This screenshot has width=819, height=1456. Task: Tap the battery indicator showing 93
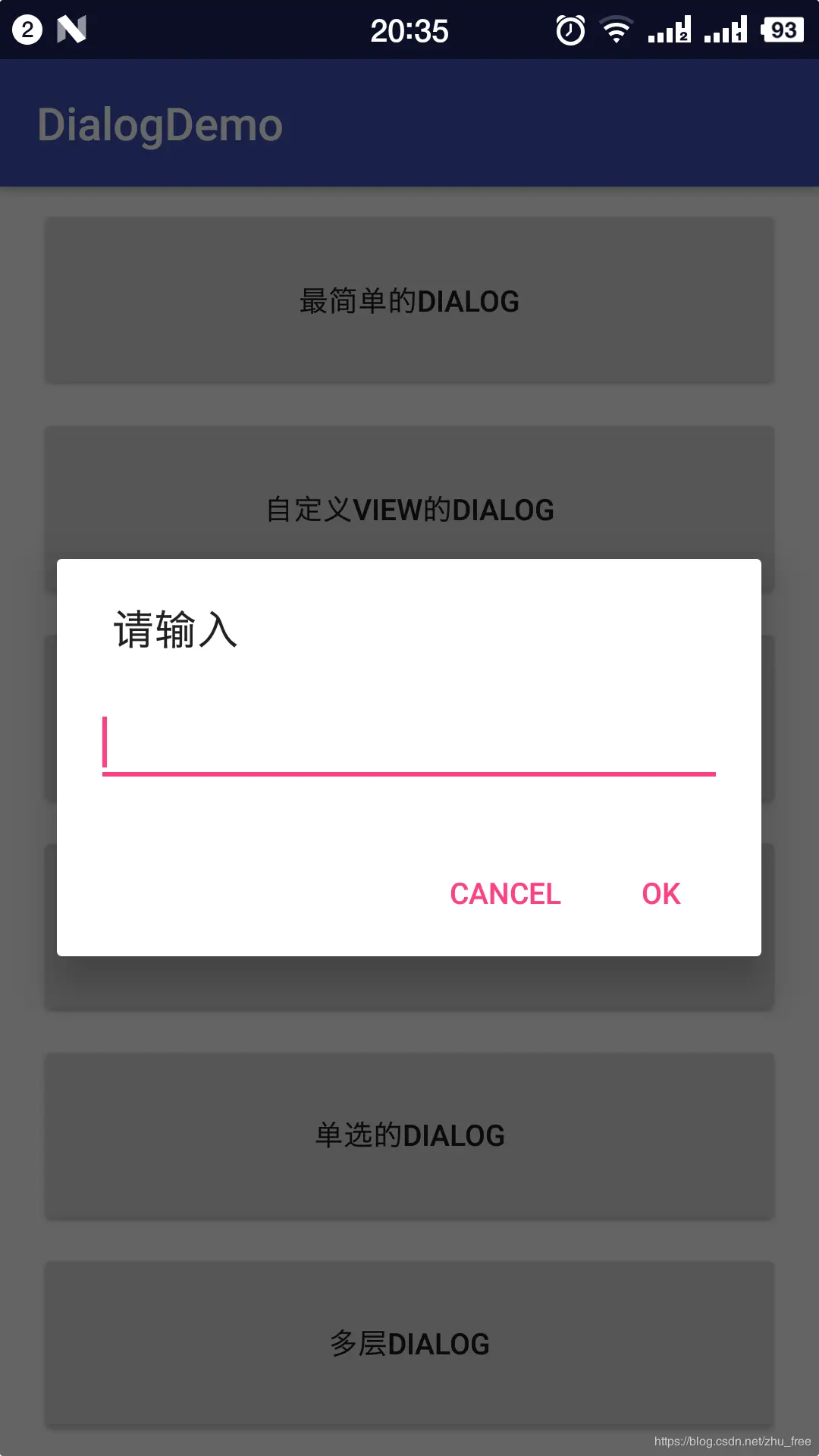[x=783, y=30]
